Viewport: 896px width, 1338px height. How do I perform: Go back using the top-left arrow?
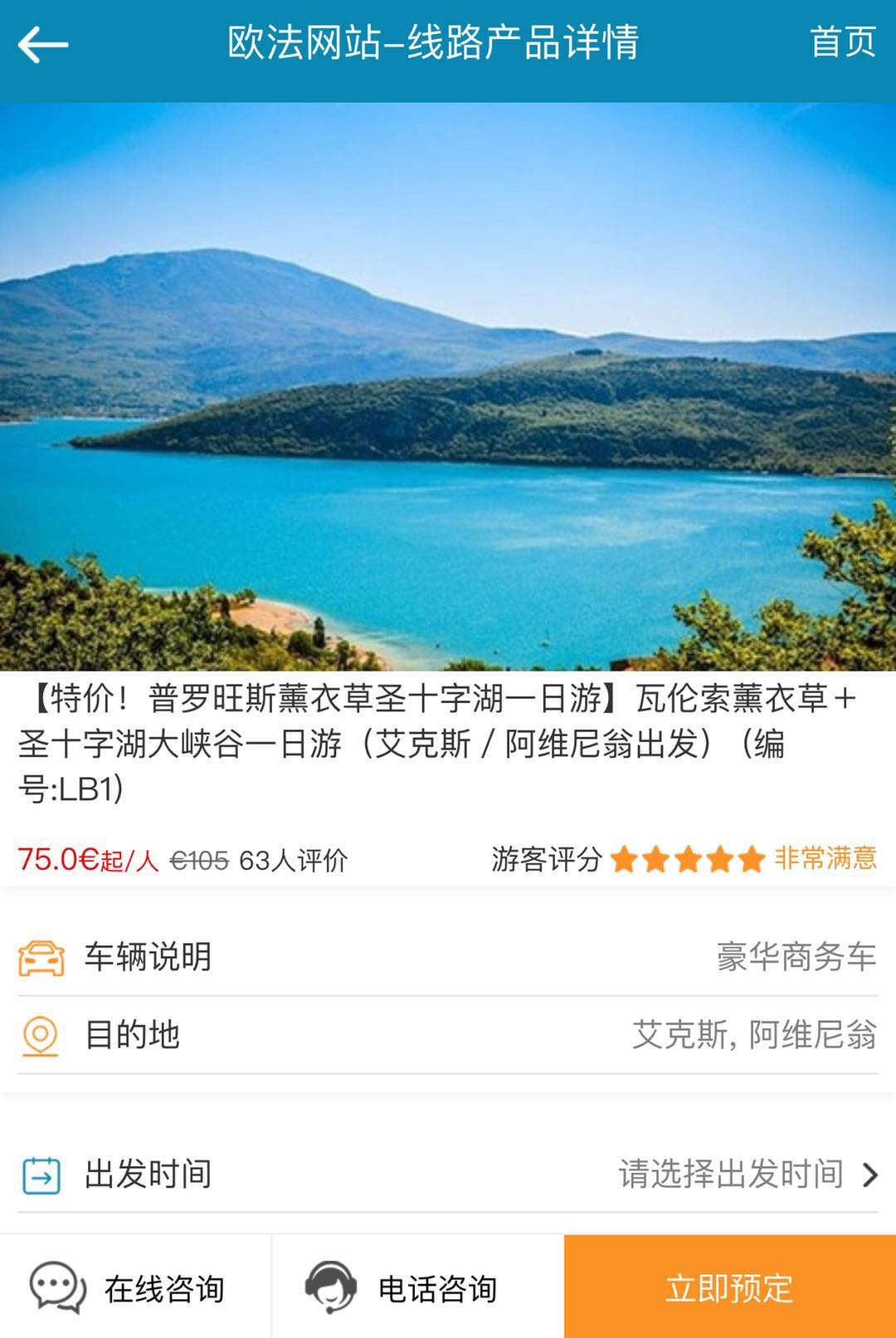pyautogui.click(x=43, y=44)
